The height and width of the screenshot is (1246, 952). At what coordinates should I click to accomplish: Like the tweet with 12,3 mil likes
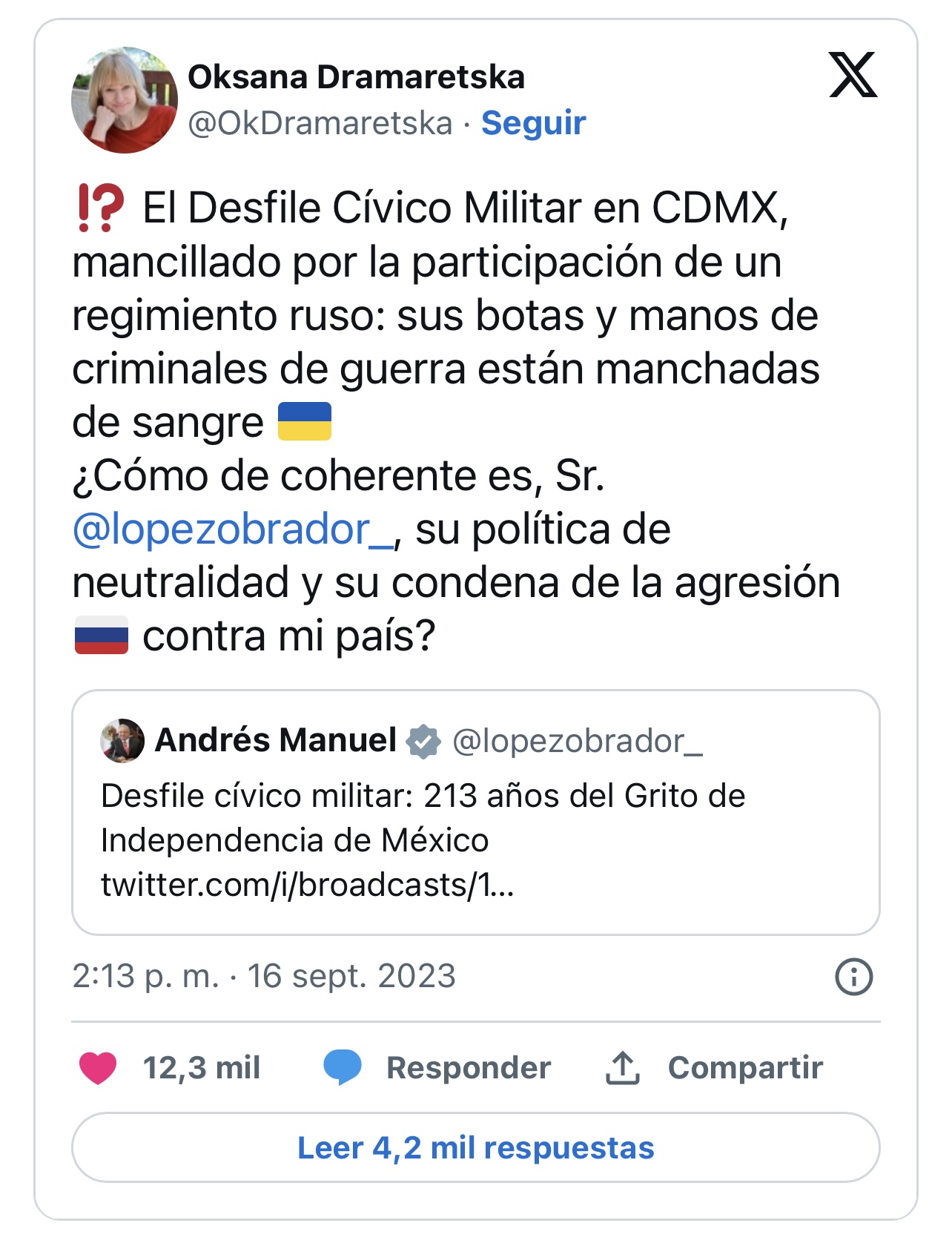click(99, 1068)
